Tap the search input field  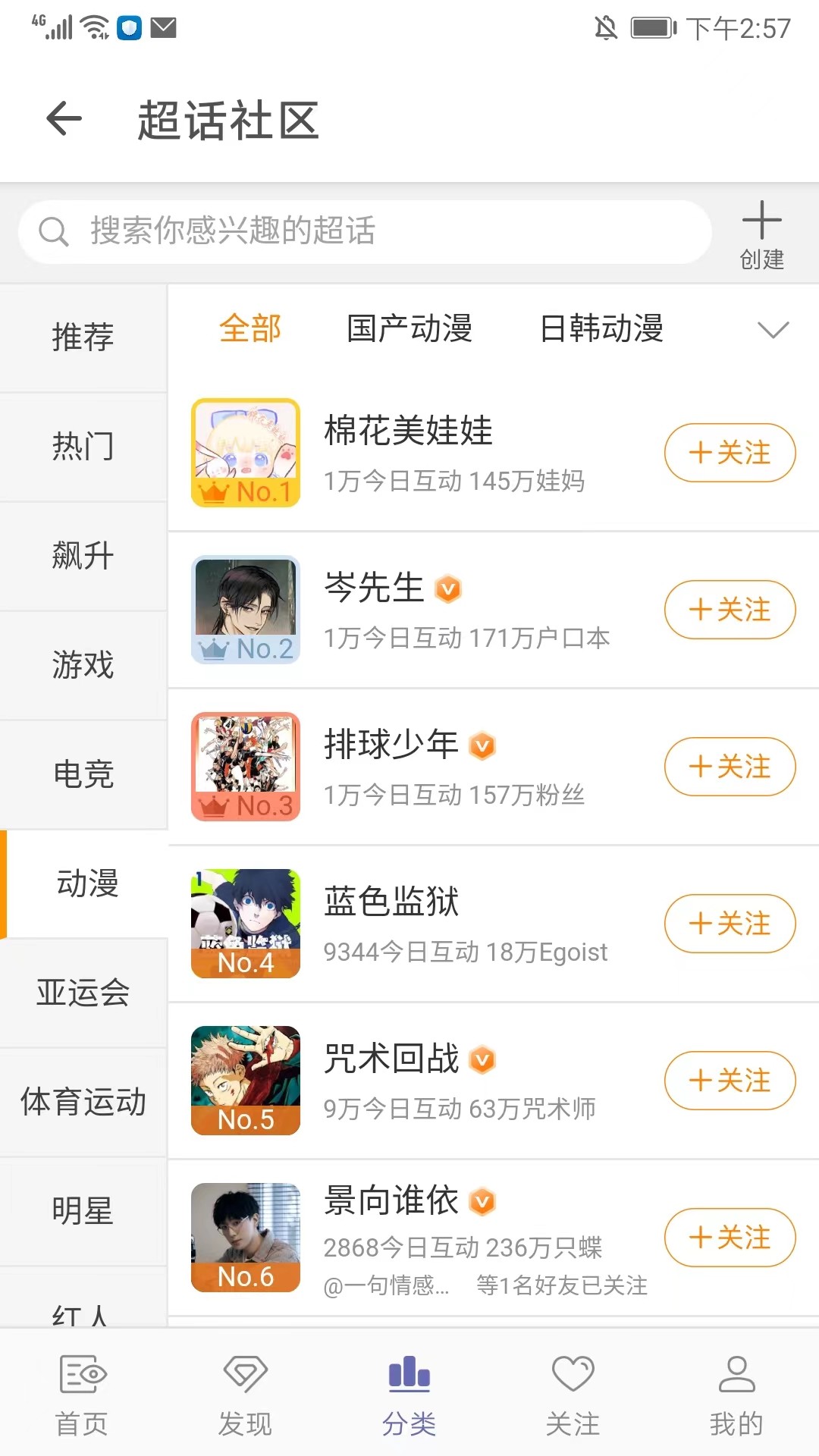pos(364,231)
